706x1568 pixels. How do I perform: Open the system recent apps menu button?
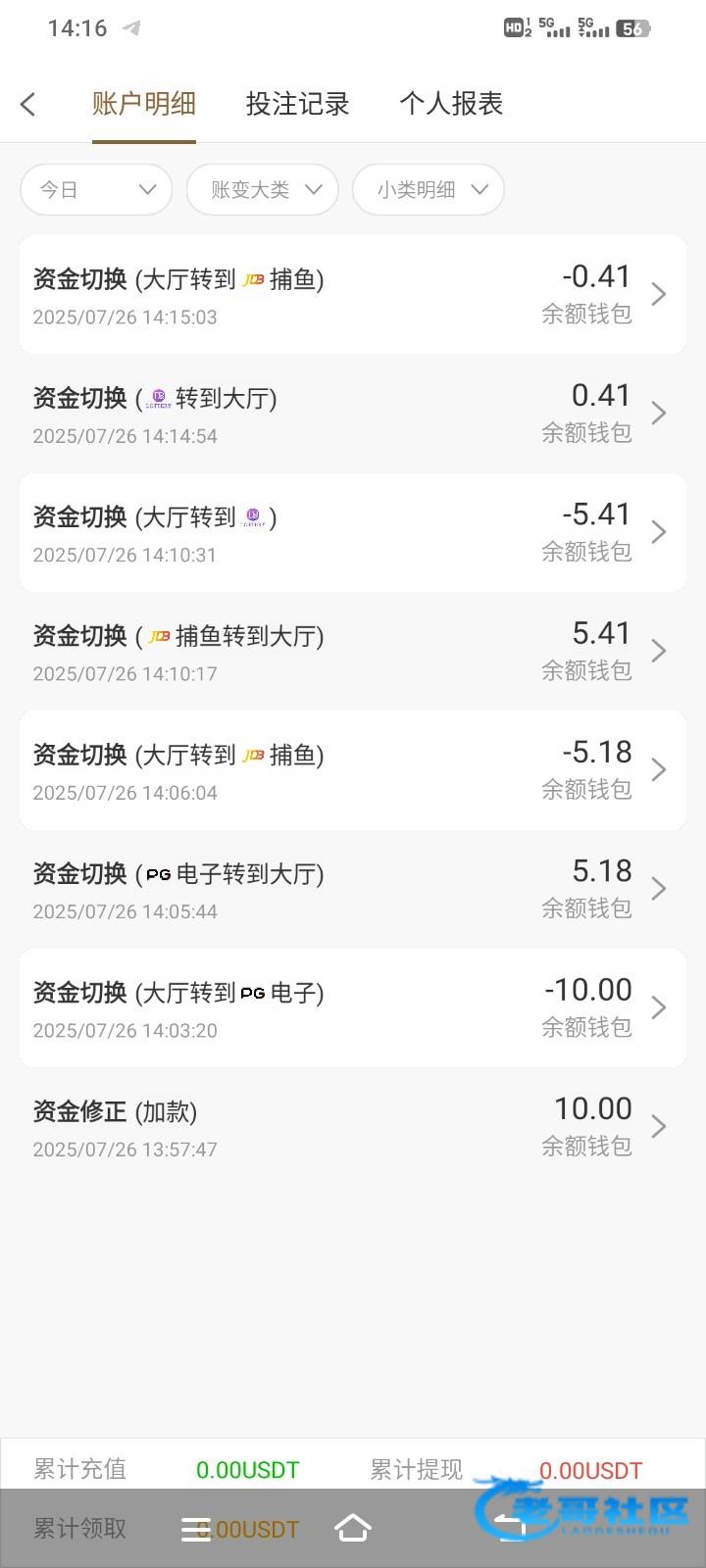196,1529
